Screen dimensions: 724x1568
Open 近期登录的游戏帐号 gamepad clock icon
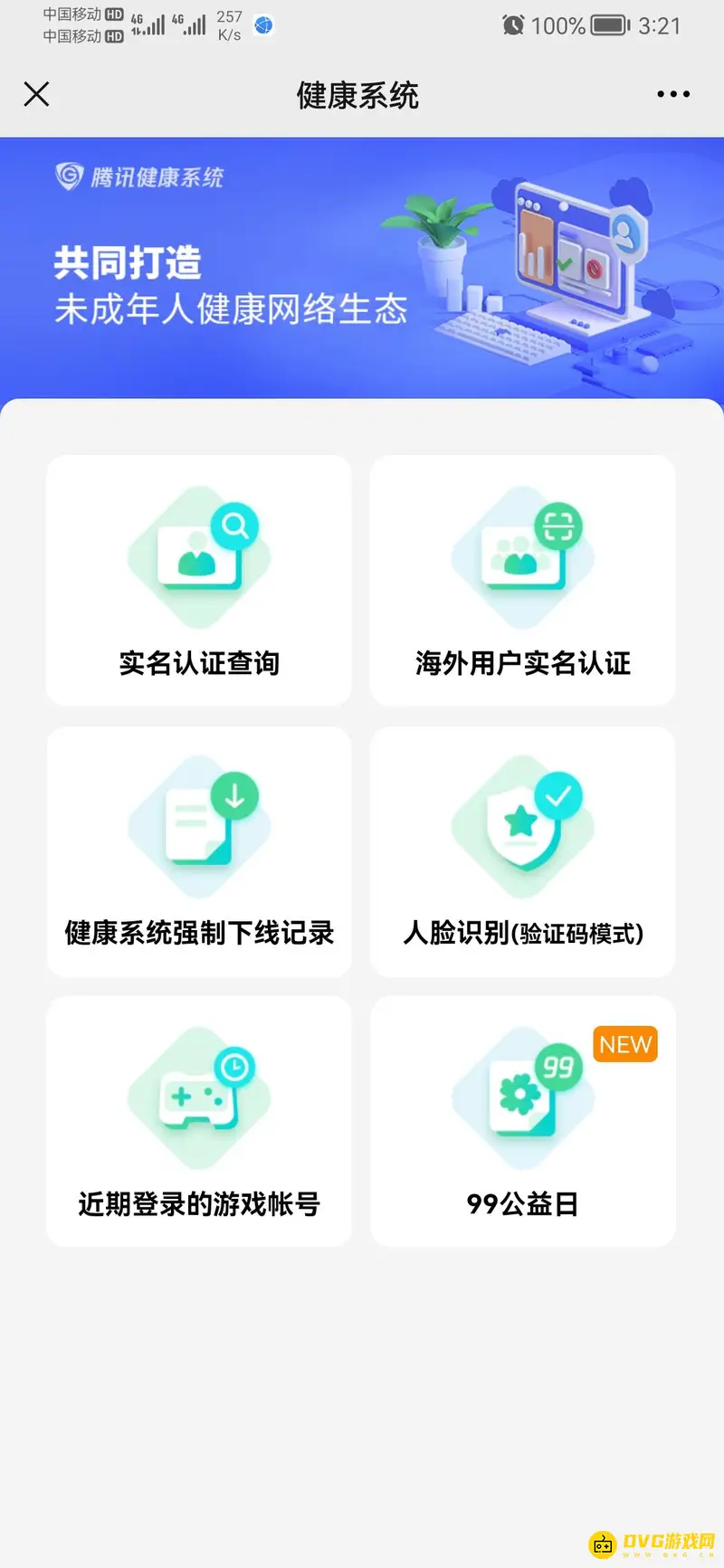point(199,1095)
